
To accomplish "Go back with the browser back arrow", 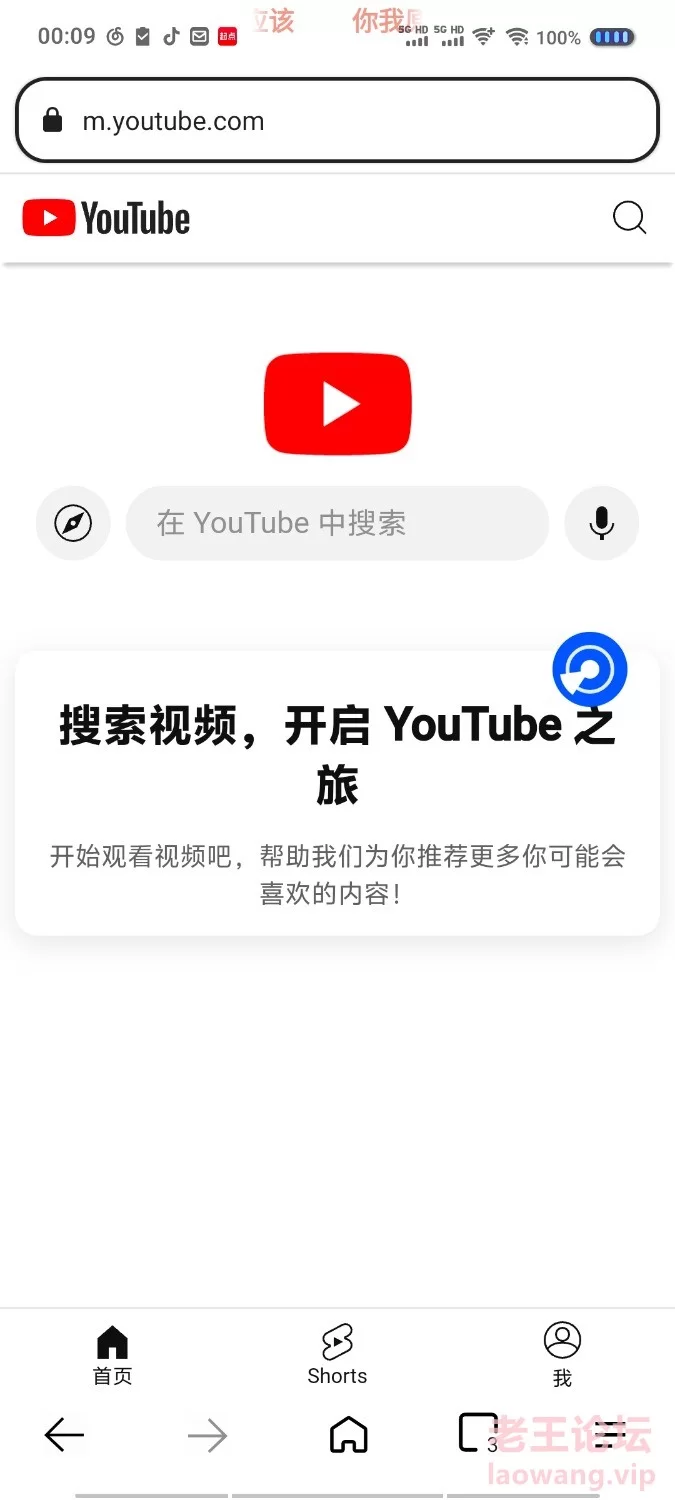I will [64, 1435].
